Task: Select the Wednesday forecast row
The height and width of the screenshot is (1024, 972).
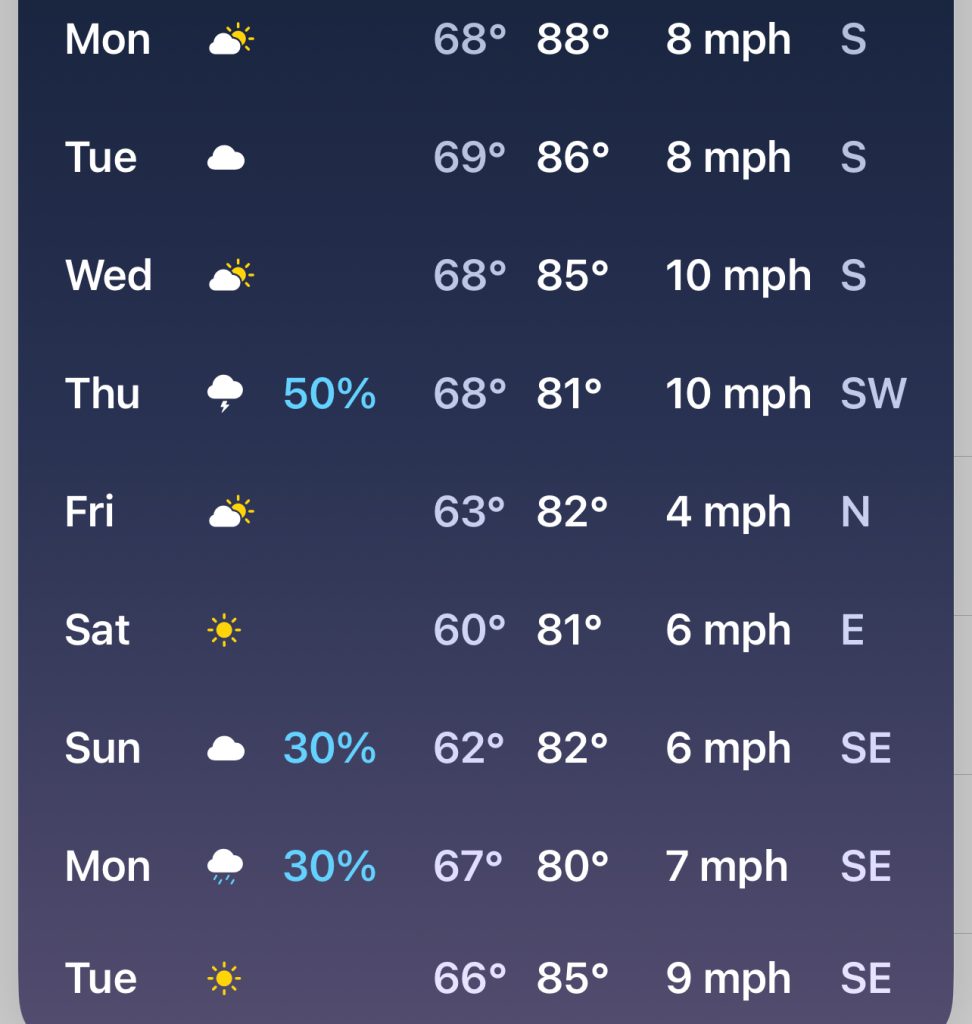Action: point(485,276)
